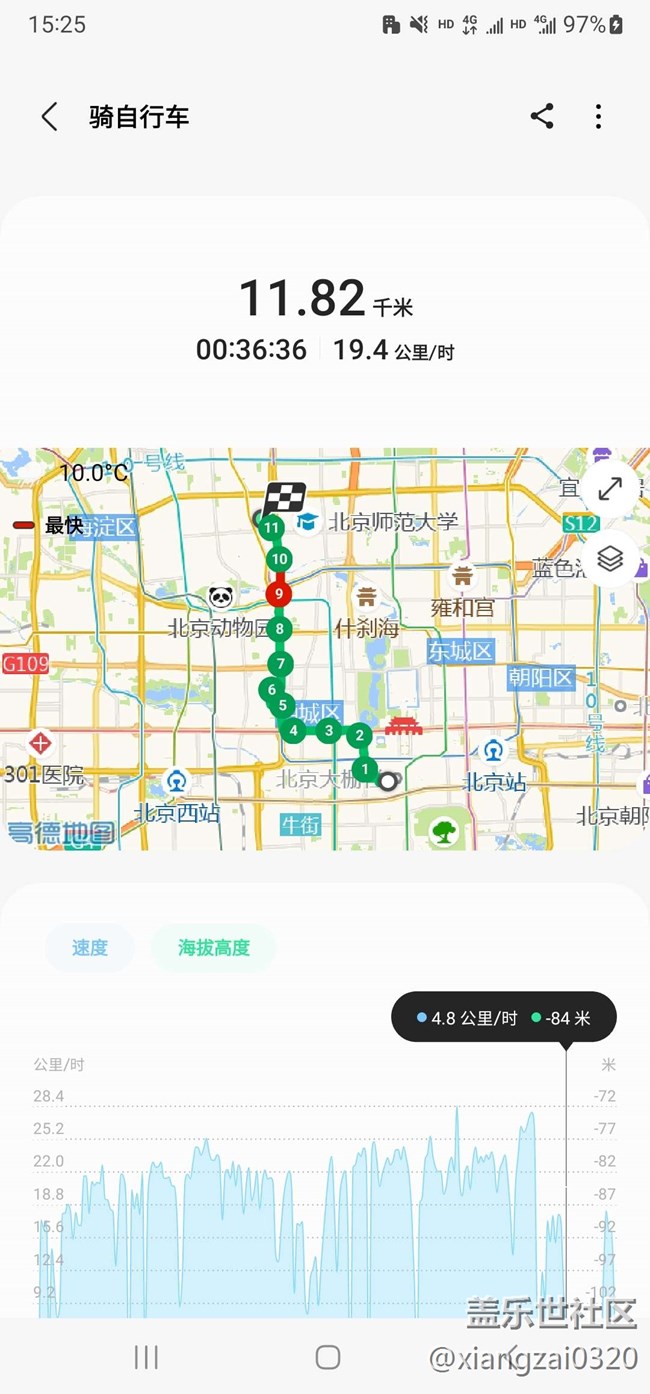650x1394 pixels.
Task: Go back from the 骑自行车 screen
Action: 49,117
